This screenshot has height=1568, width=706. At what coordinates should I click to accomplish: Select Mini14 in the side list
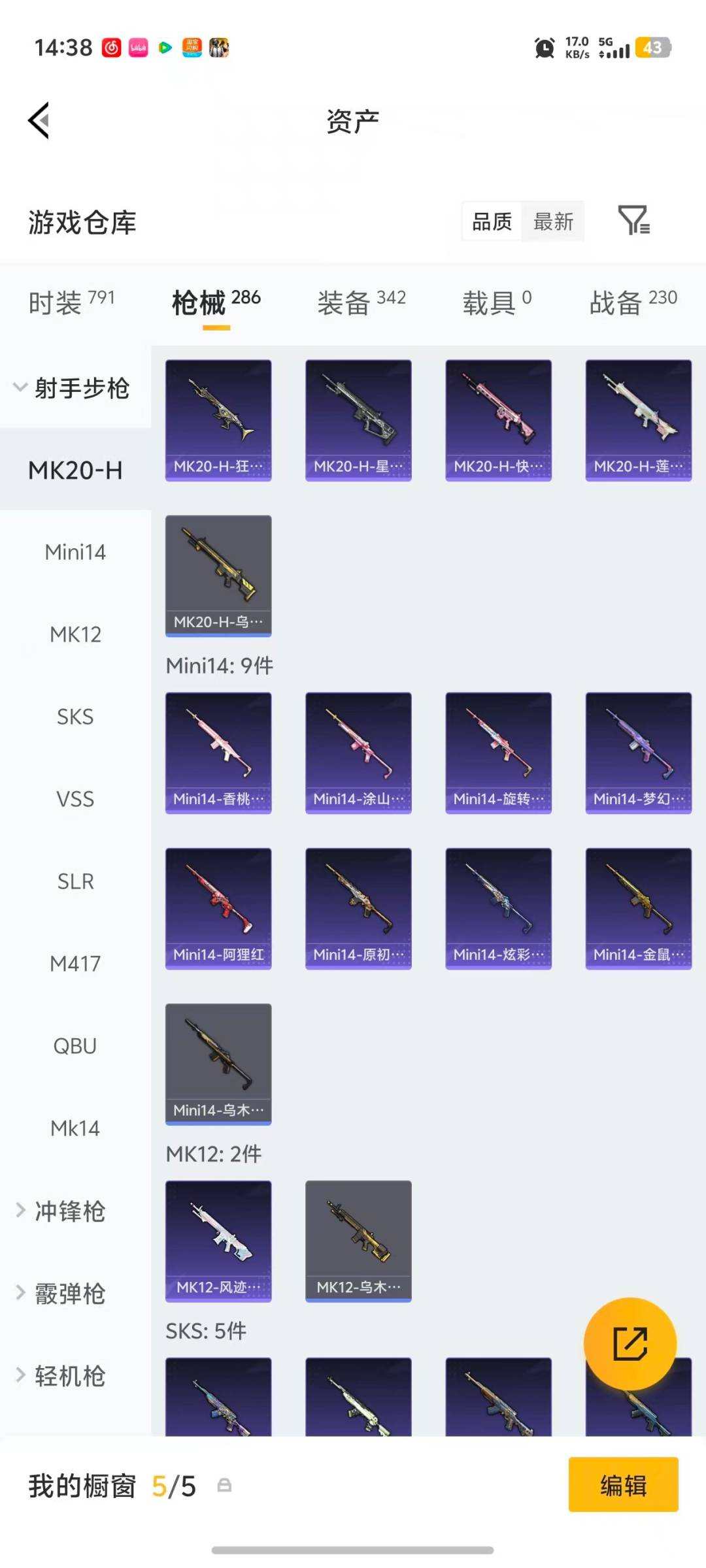click(75, 553)
